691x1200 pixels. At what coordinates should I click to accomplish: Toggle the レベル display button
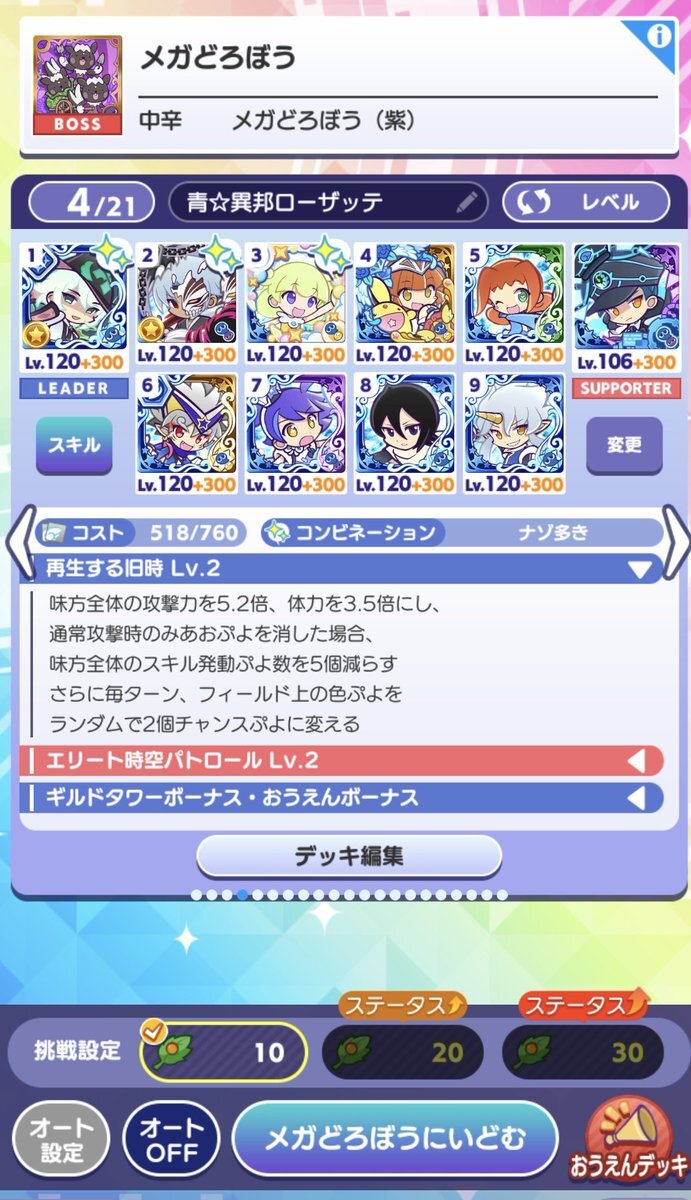[585, 202]
